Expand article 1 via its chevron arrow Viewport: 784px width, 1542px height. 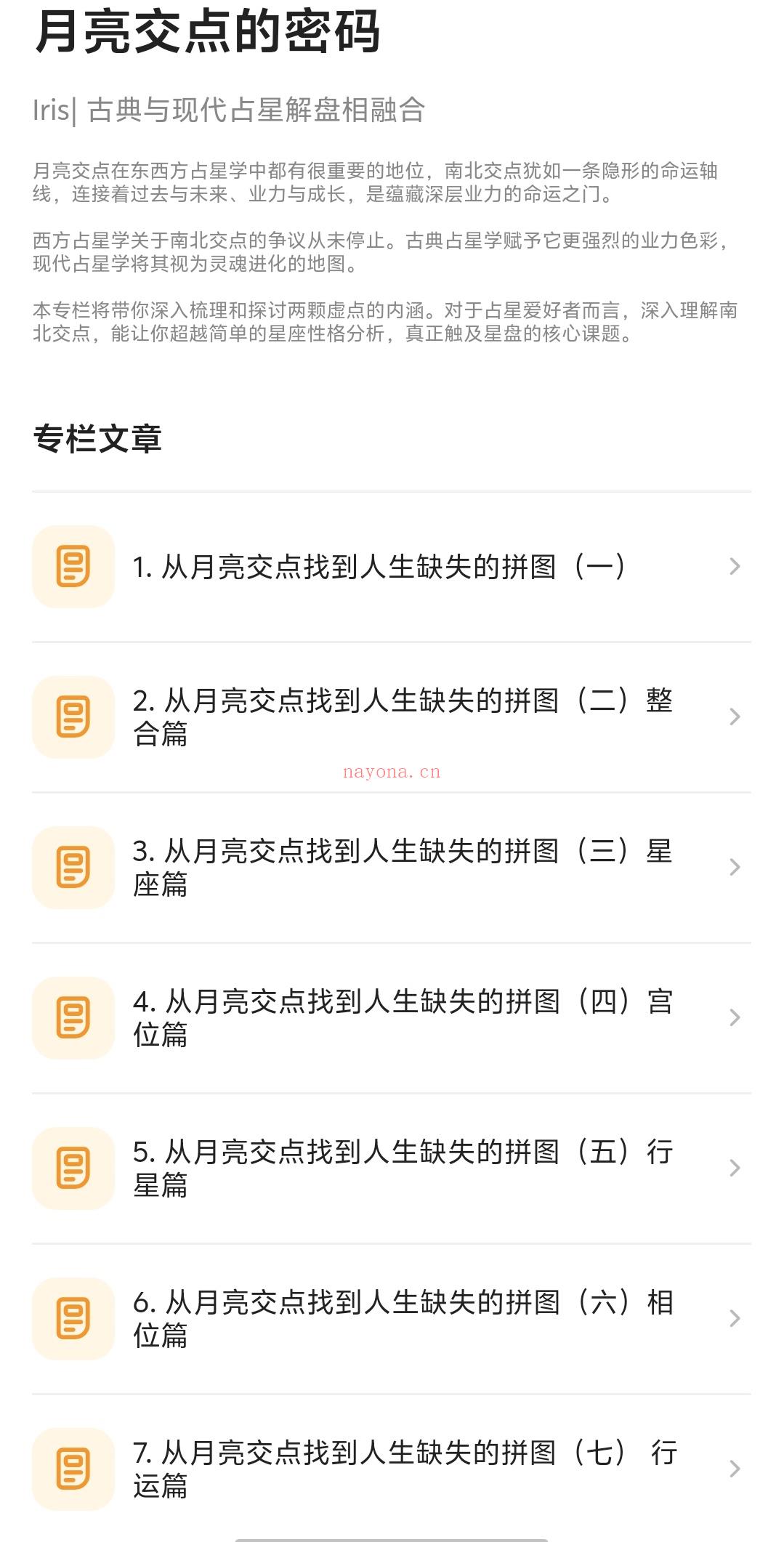735,565
